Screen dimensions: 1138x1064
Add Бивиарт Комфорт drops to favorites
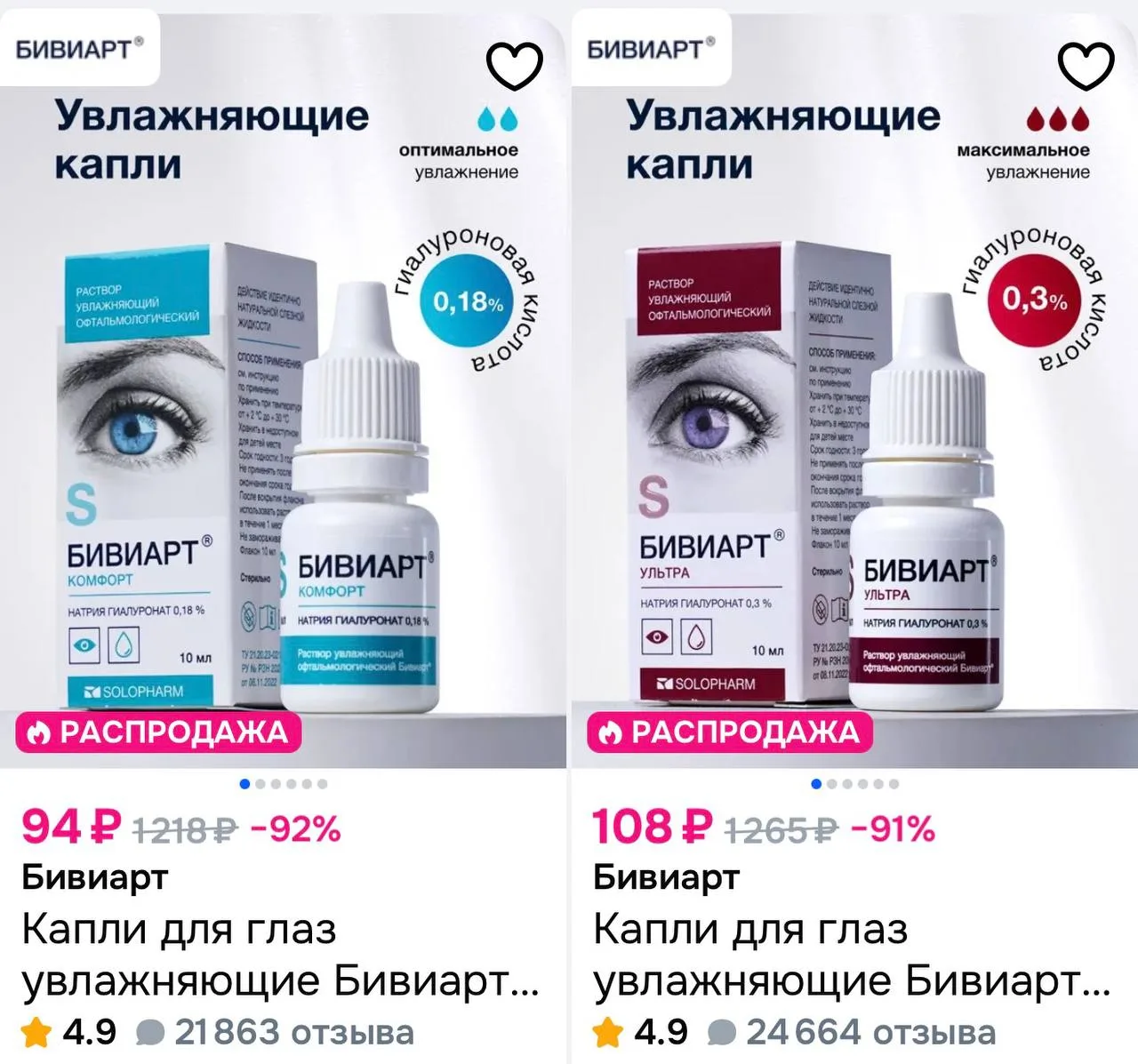[514, 66]
